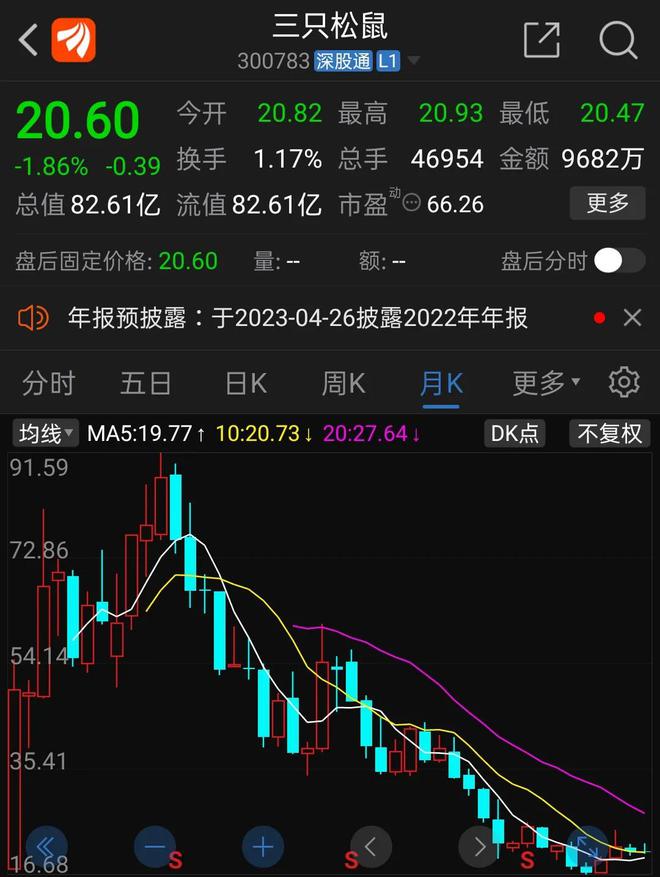The width and height of the screenshot is (660, 877).
Task: Dismiss the 年报预披露 announcement
Action: click(632, 318)
